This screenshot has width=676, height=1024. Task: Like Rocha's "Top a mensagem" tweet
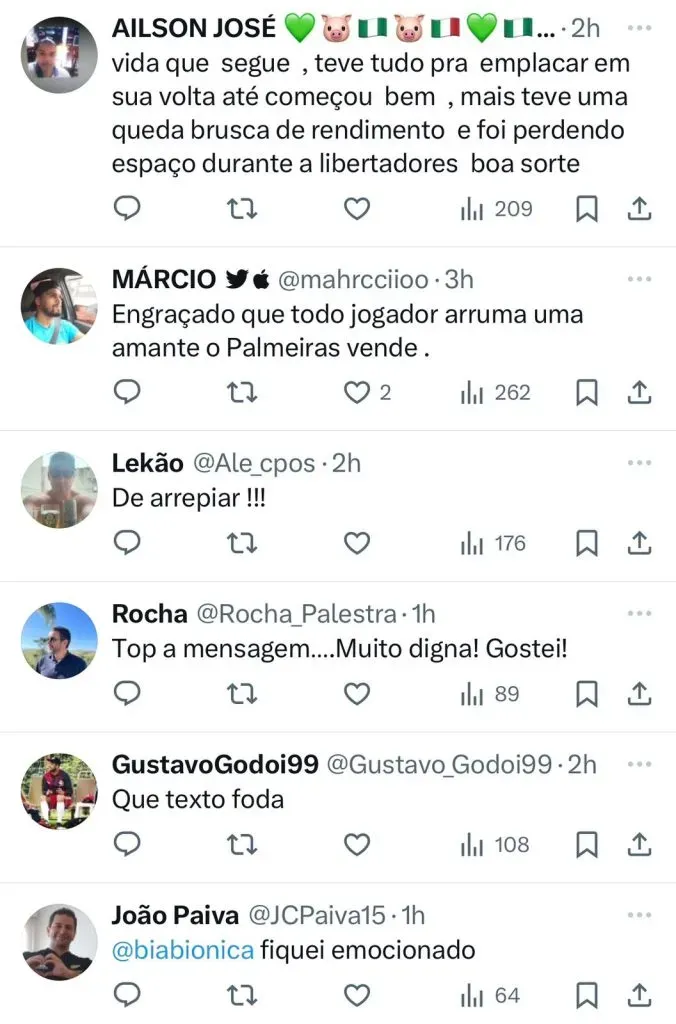tap(357, 693)
